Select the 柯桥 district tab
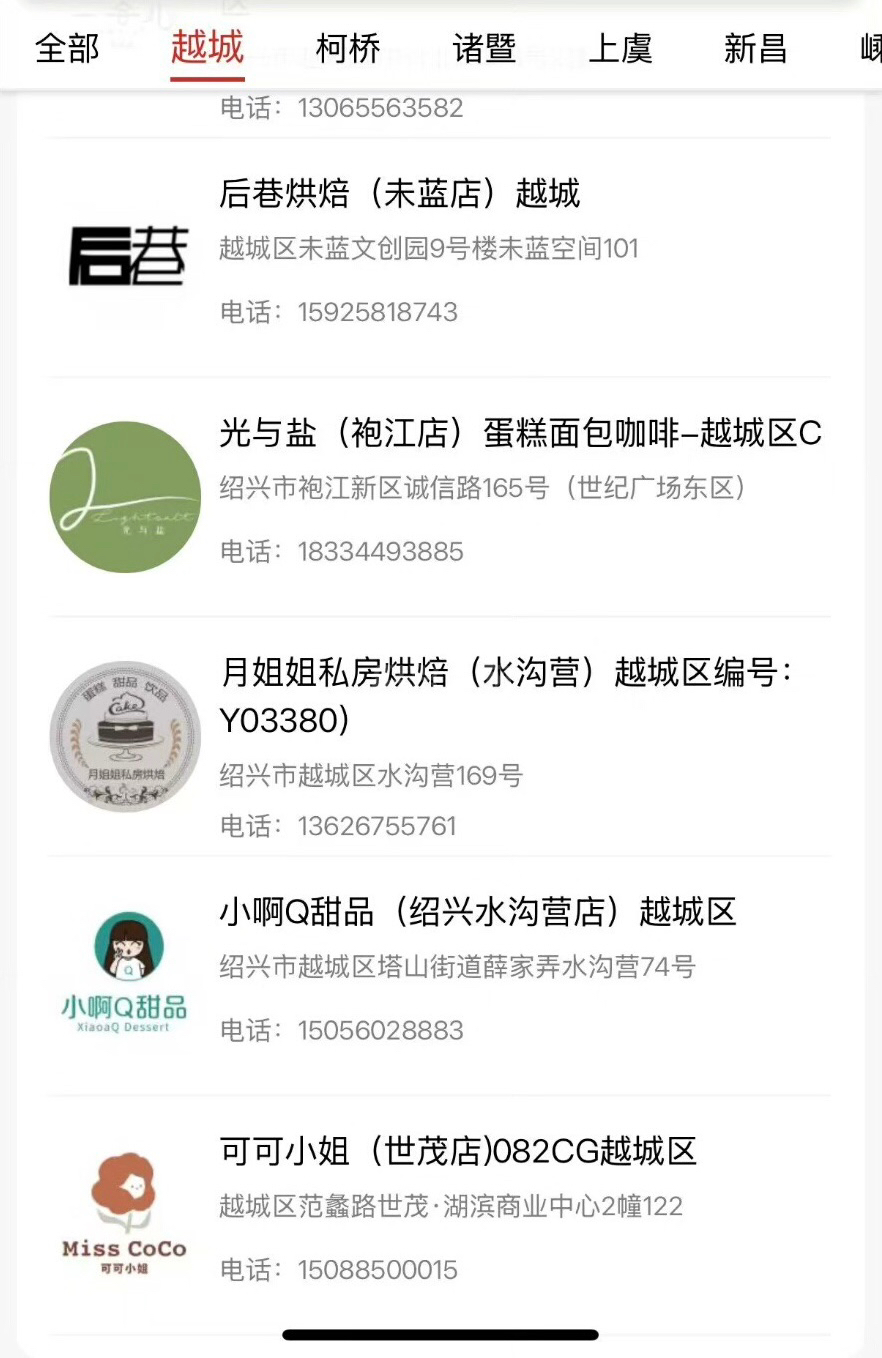 pos(347,48)
